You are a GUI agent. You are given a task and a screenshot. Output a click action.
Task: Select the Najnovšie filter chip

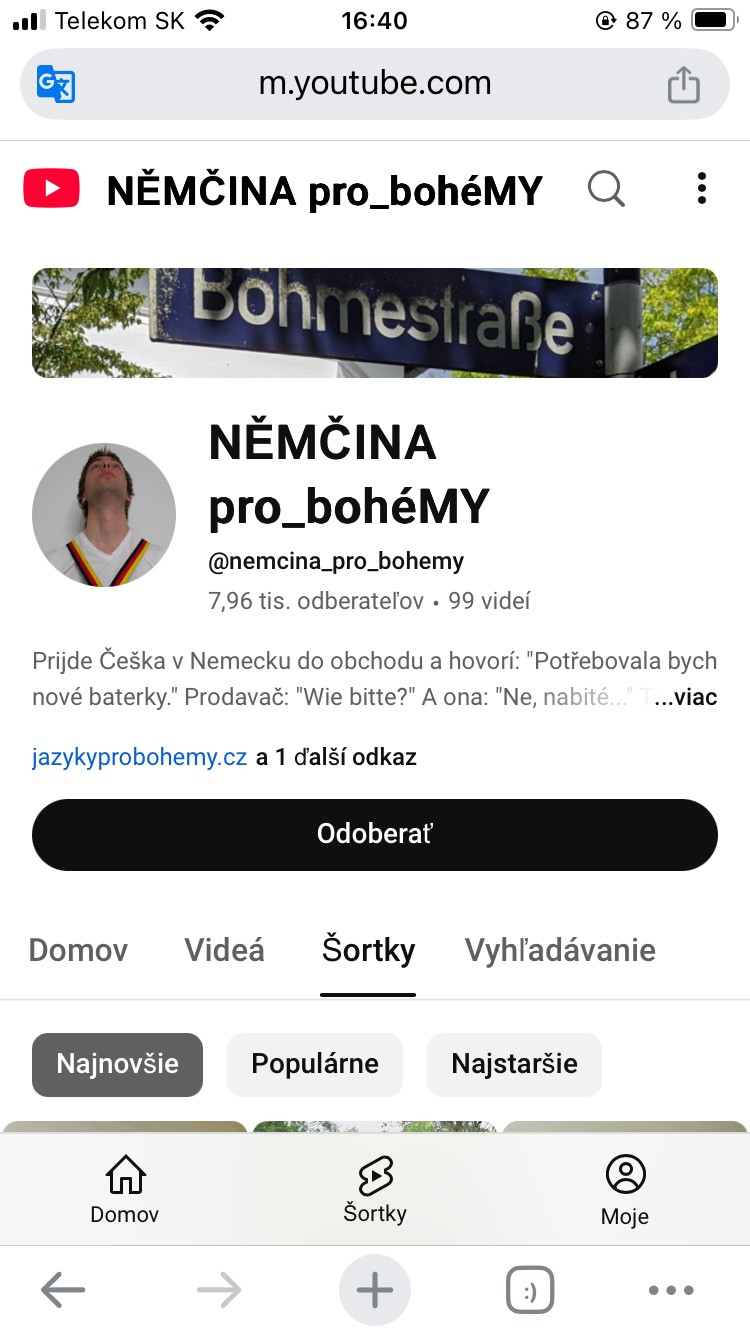click(x=117, y=1063)
